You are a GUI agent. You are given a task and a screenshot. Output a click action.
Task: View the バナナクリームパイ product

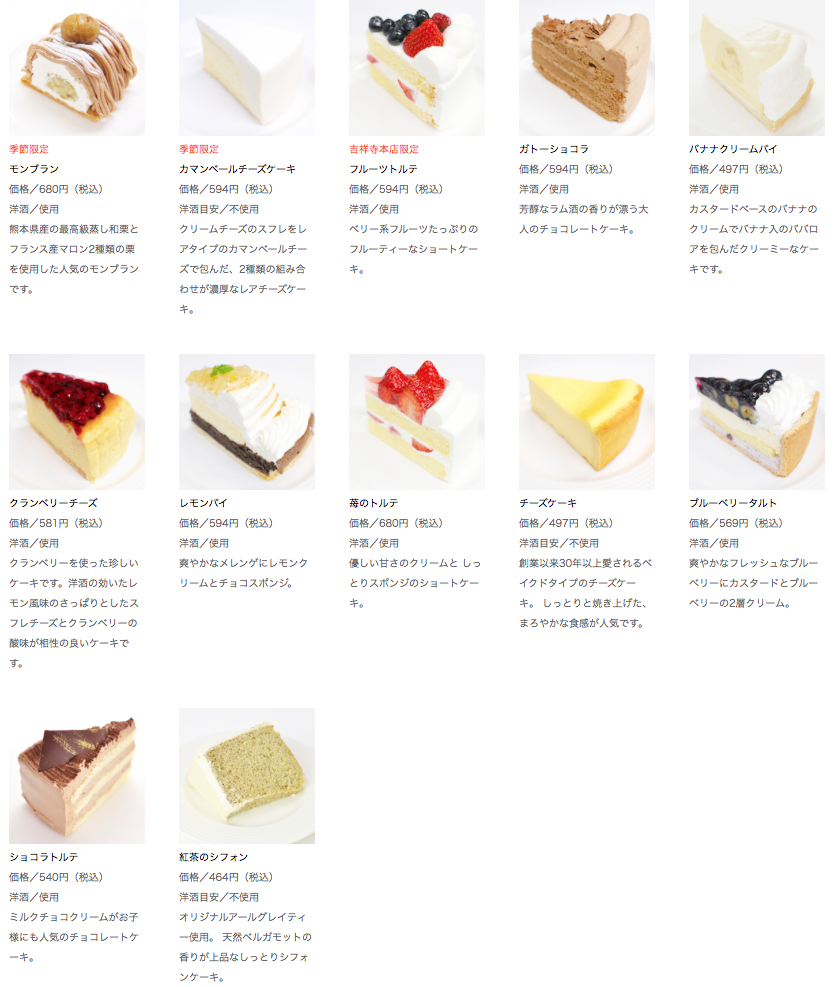coord(757,68)
